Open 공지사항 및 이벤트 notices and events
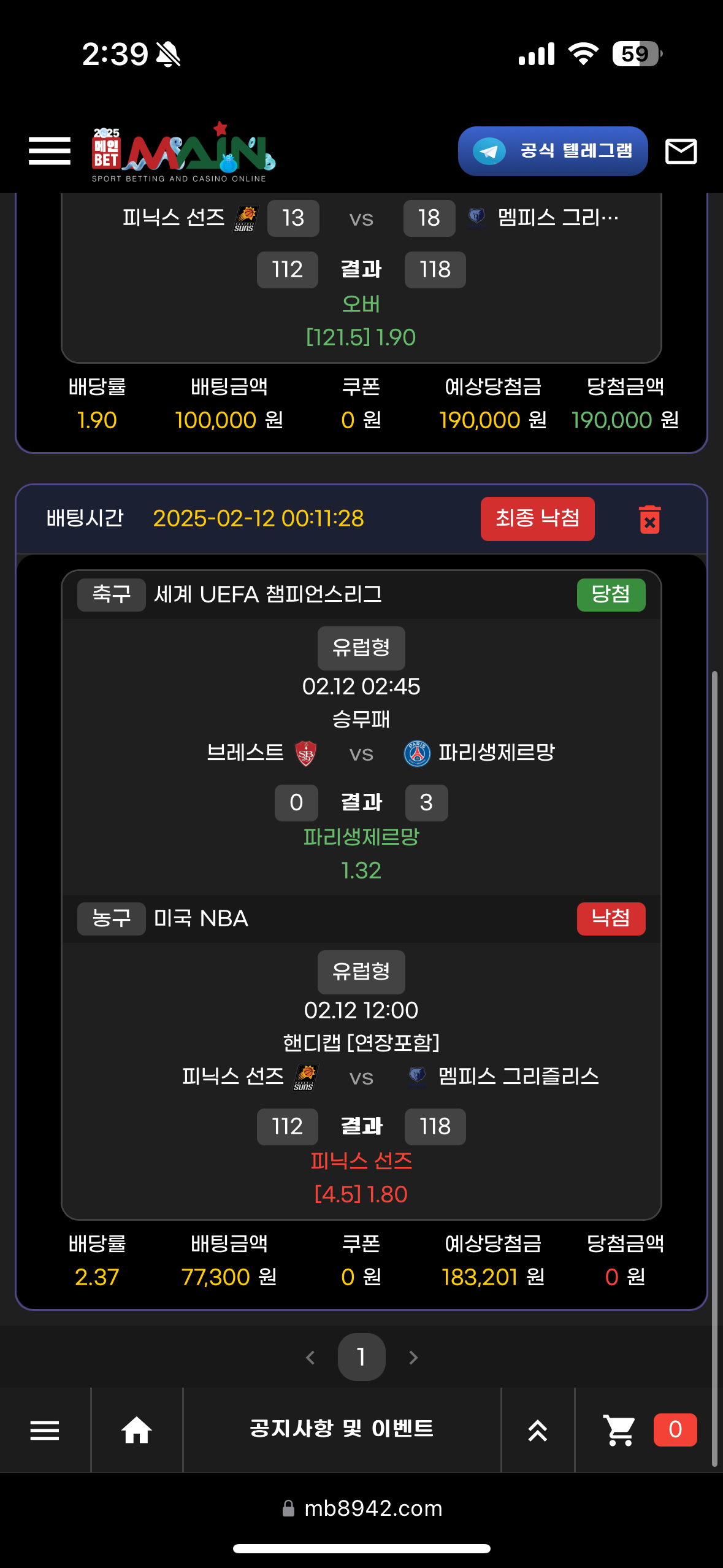The width and height of the screenshot is (723, 1568). pos(342,1429)
